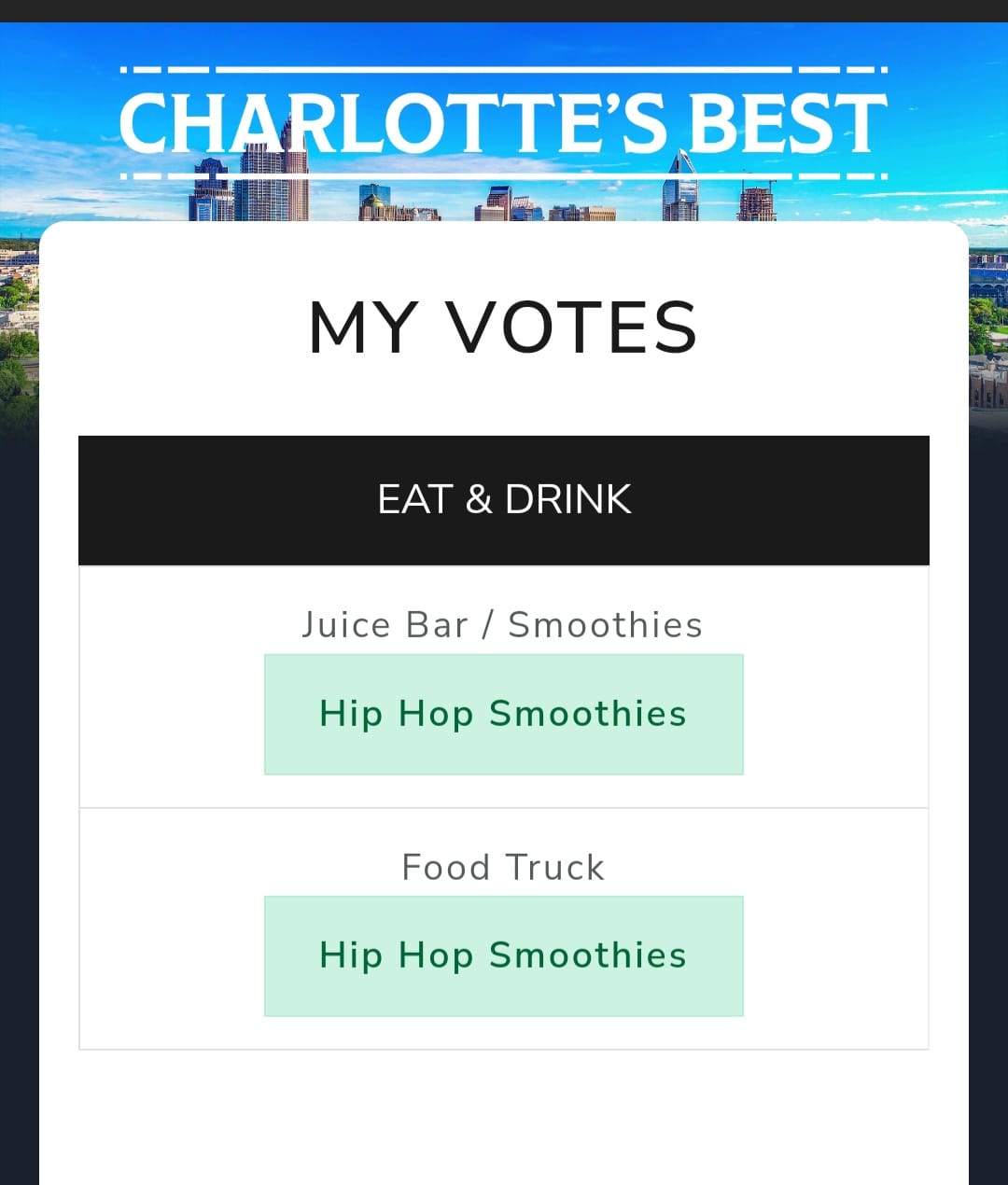Tap Hip Hop Smoothies under Juice Bar / Smoothies

[x=503, y=714]
